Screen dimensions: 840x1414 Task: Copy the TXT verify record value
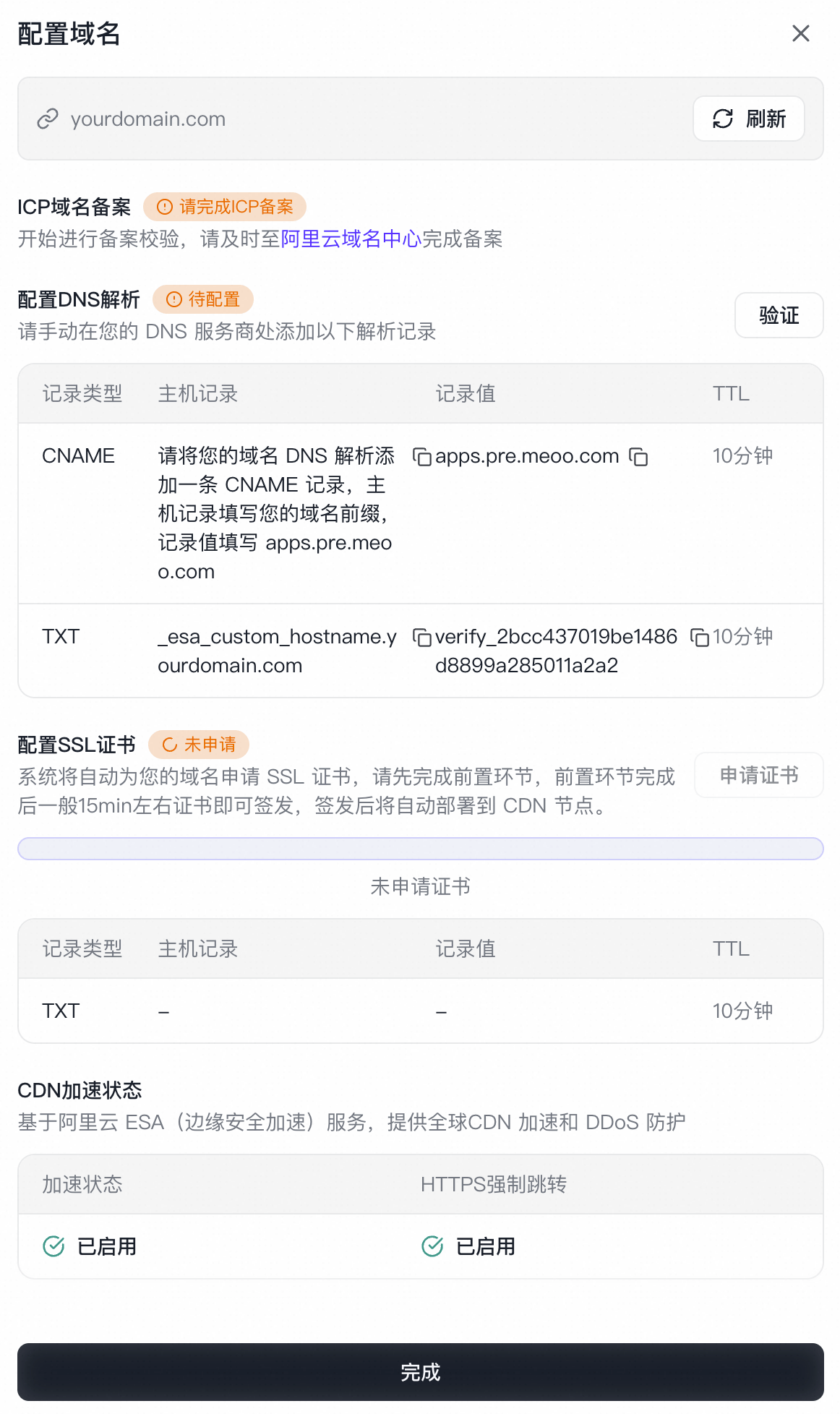click(x=700, y=638)
